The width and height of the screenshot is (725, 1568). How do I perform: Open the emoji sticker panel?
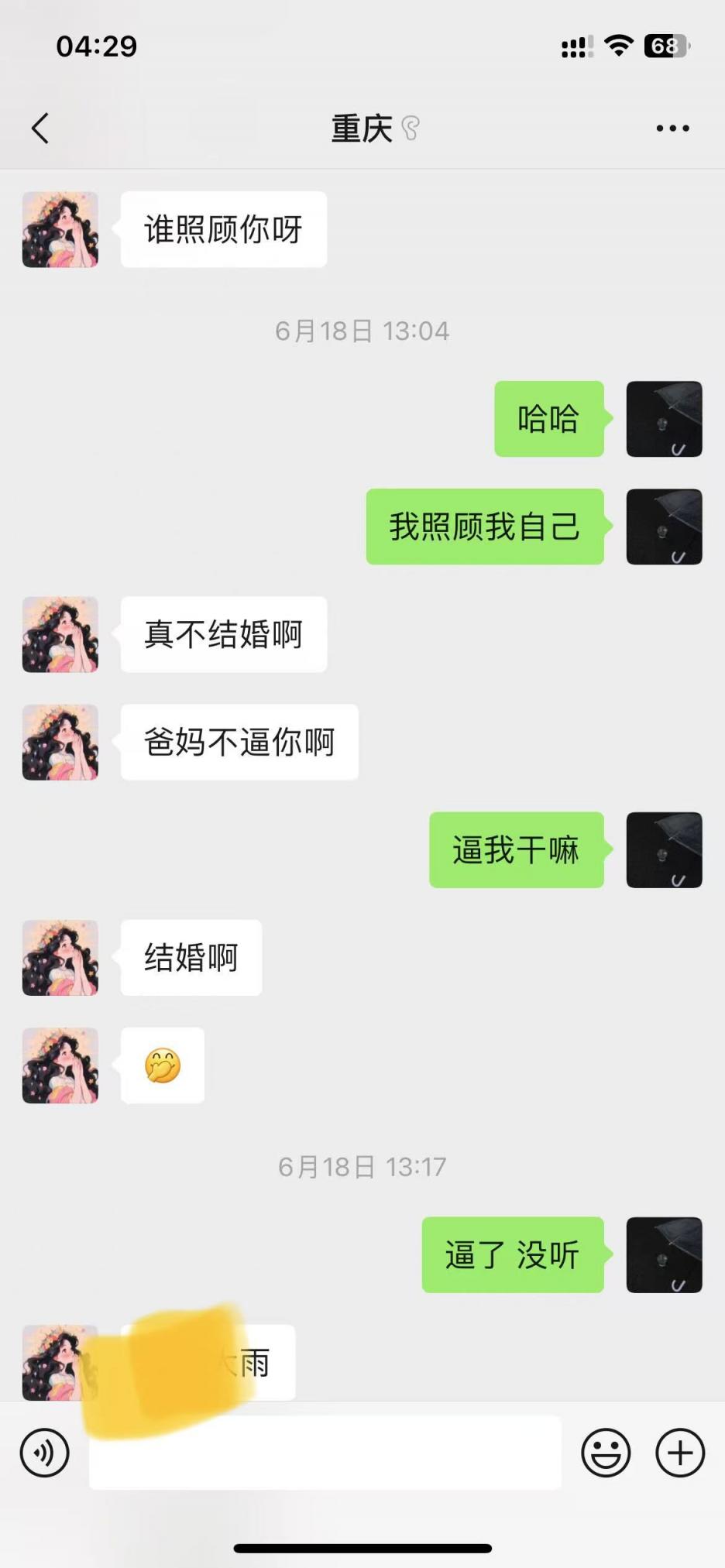coord(606,1453)
